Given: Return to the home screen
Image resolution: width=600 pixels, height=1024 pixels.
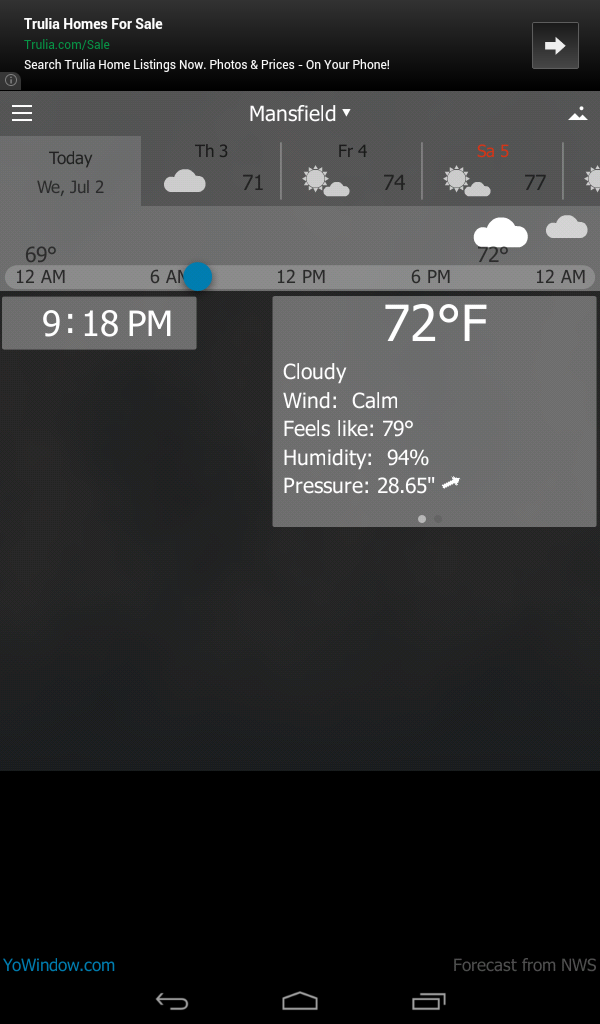Looking at the screenshot, I should coord(300,1000).
